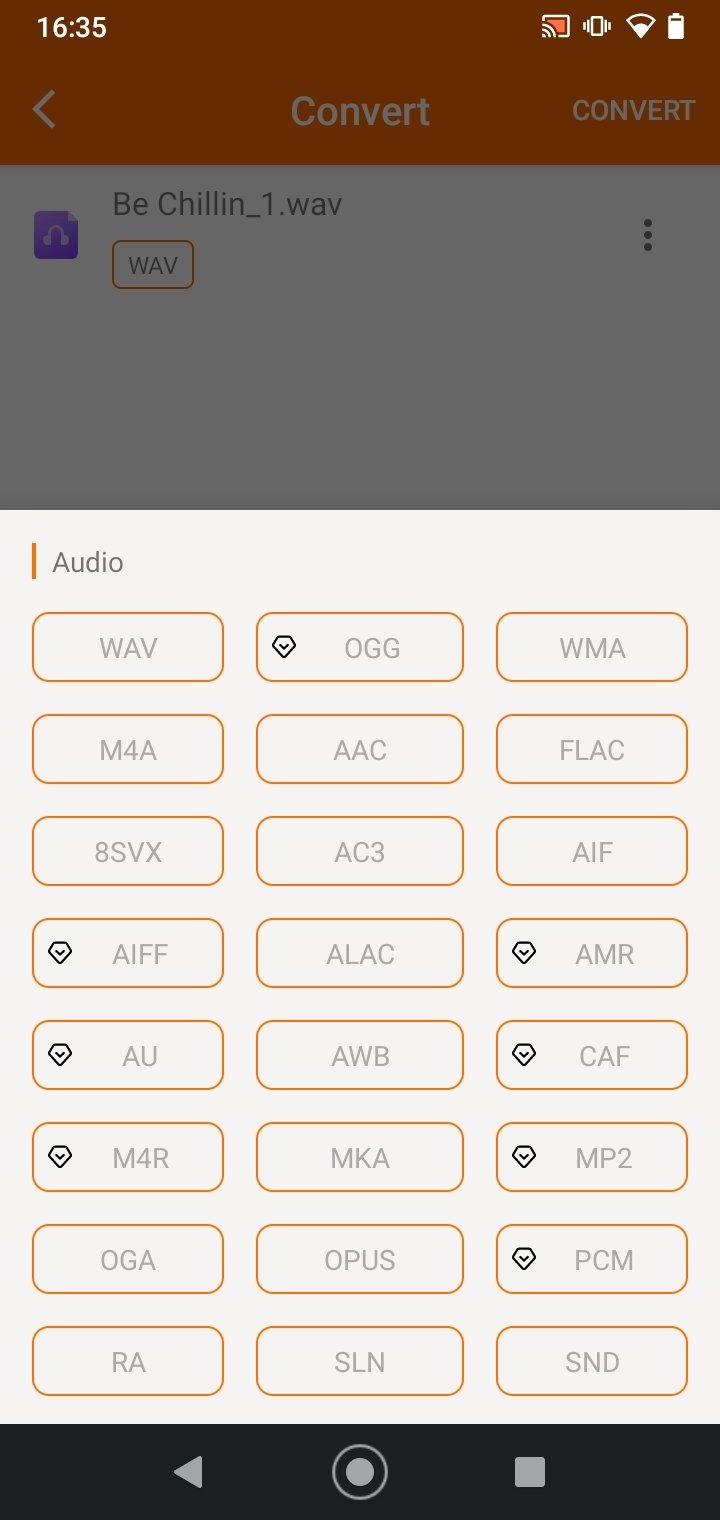Select the AWB format
This screenshot has height=1520, width=720.
[x=360, y=1055]
